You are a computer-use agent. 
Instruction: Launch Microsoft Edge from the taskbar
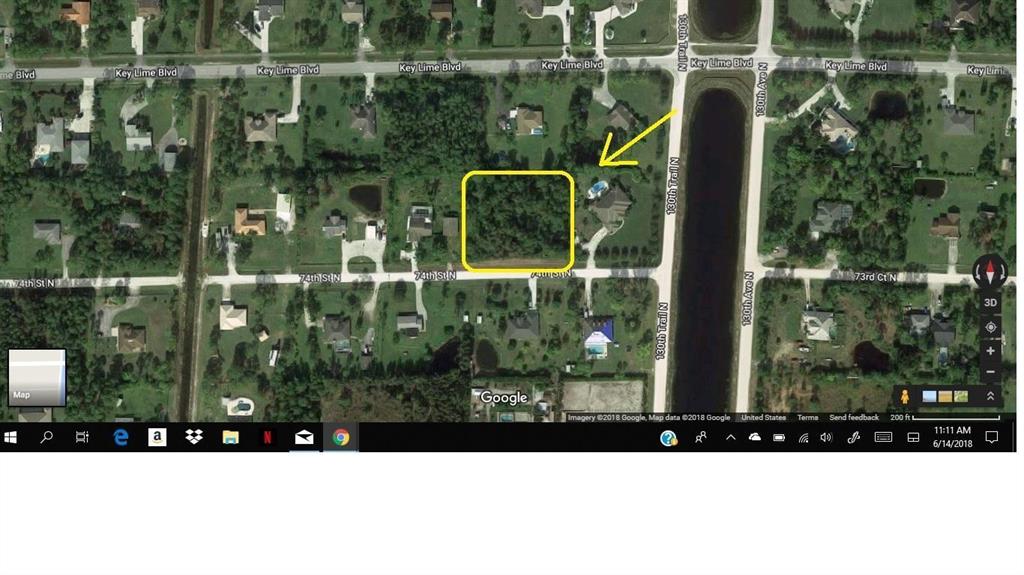click(x=121, y=437)
